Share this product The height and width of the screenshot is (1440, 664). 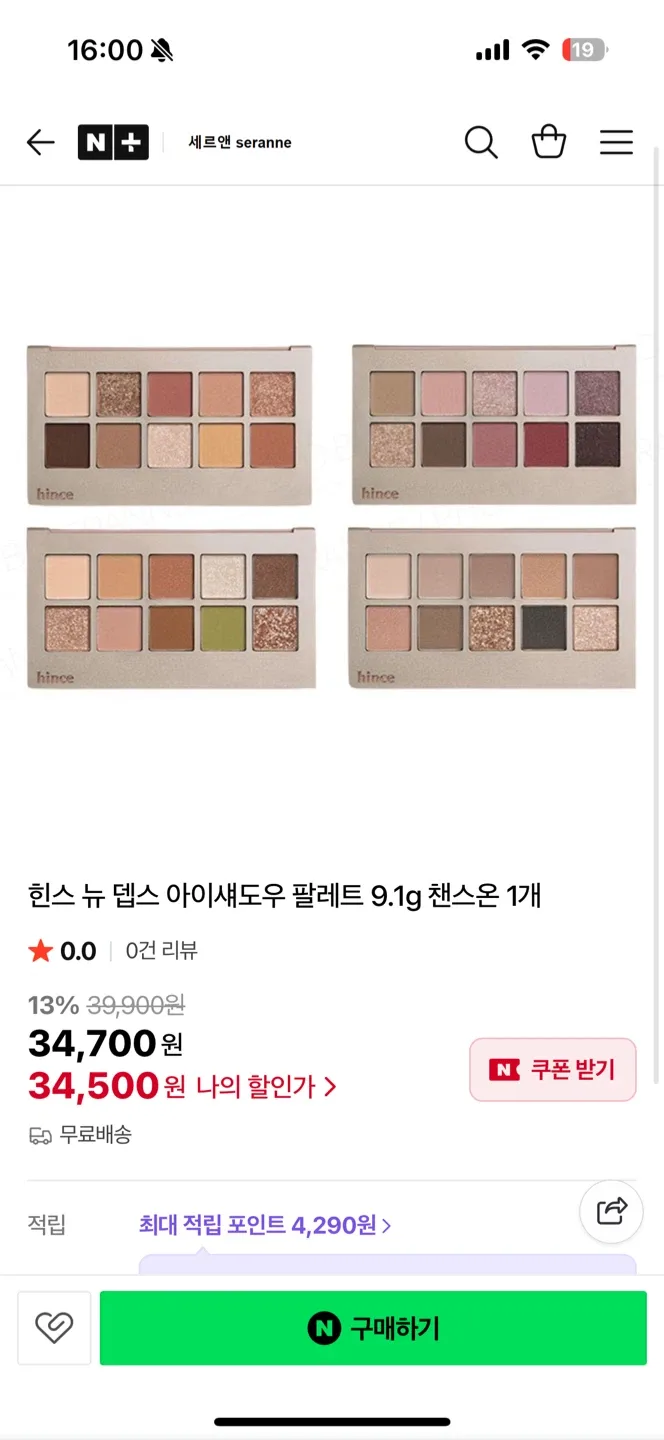click(611, 1212)
